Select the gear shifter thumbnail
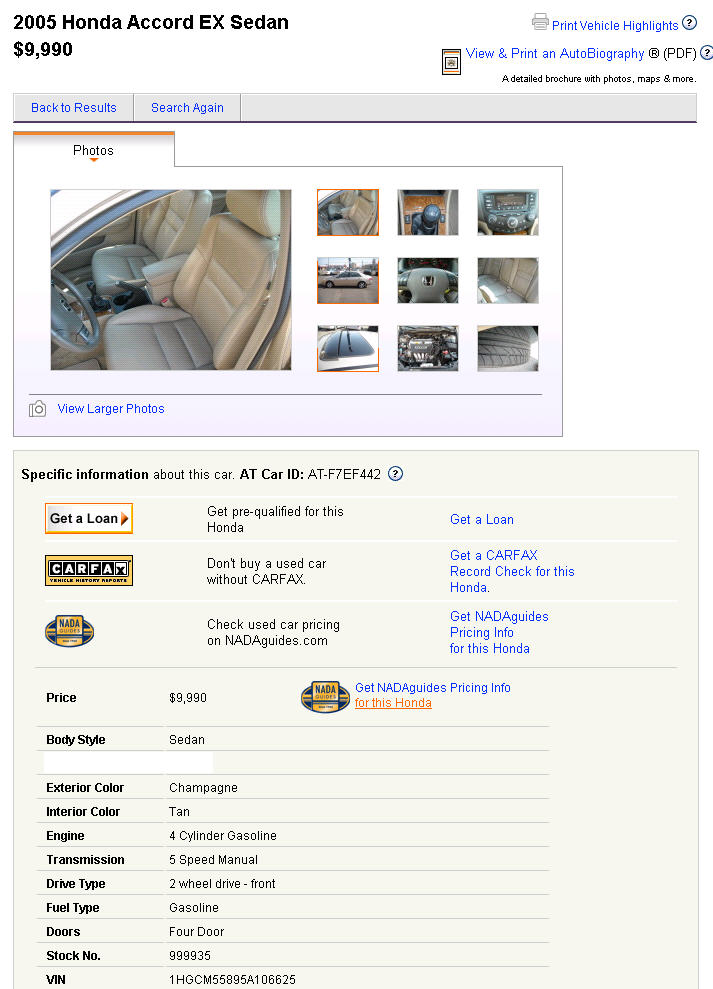The height and width of the screenshot is (989, 713). (428, 212)
